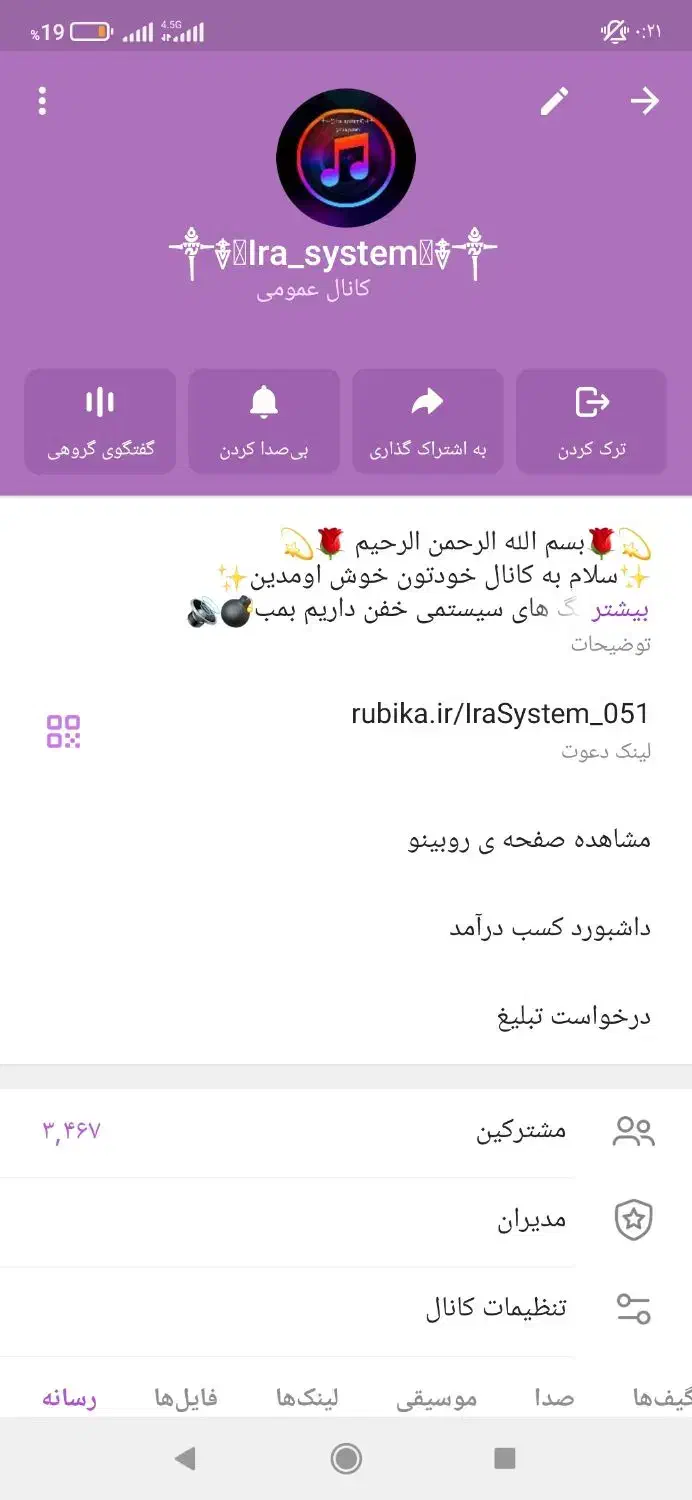Open the three-dot overflow menu

(42, 101)
